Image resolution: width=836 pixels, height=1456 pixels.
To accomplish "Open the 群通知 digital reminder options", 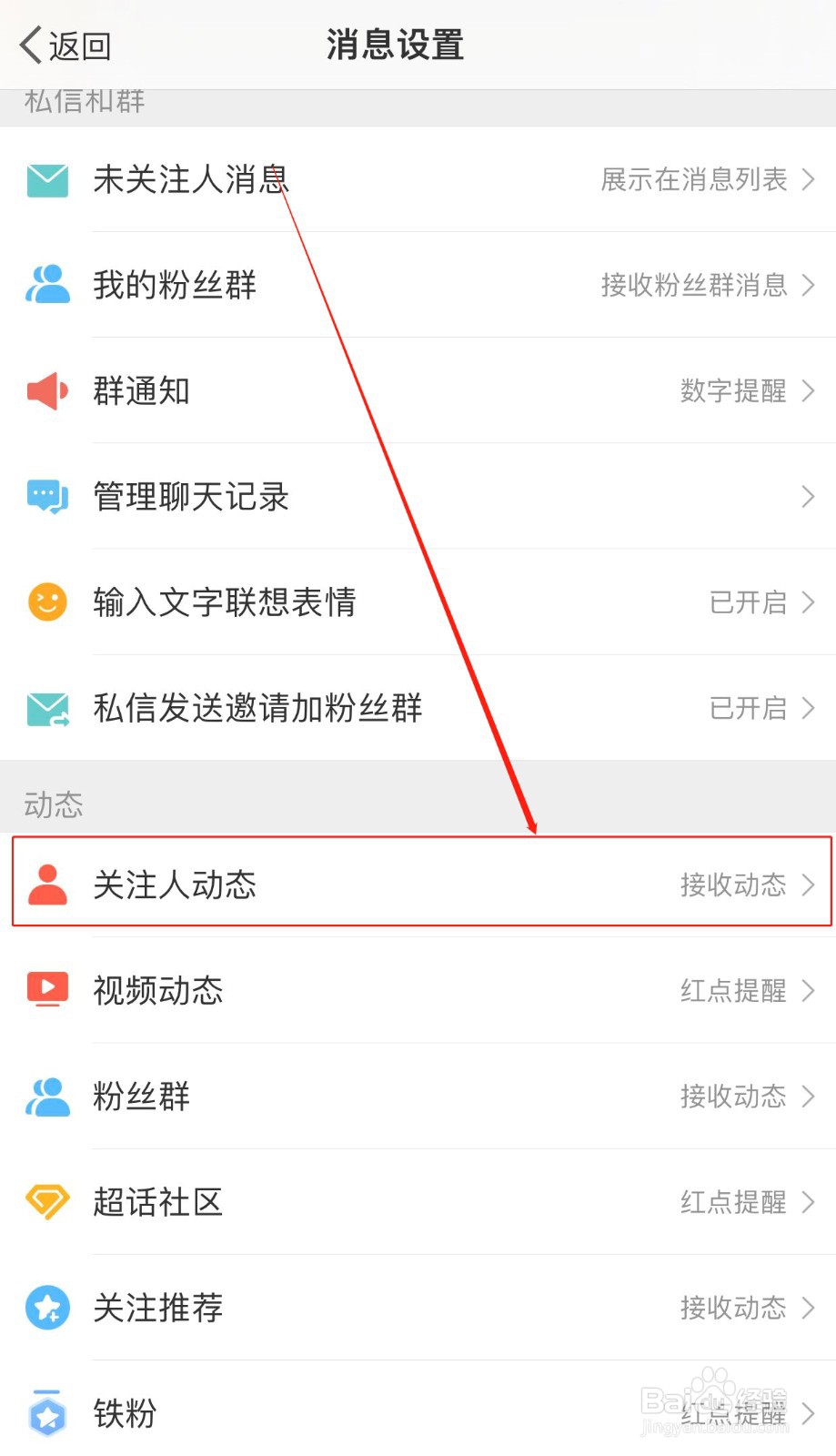I will tap(733, 391).
